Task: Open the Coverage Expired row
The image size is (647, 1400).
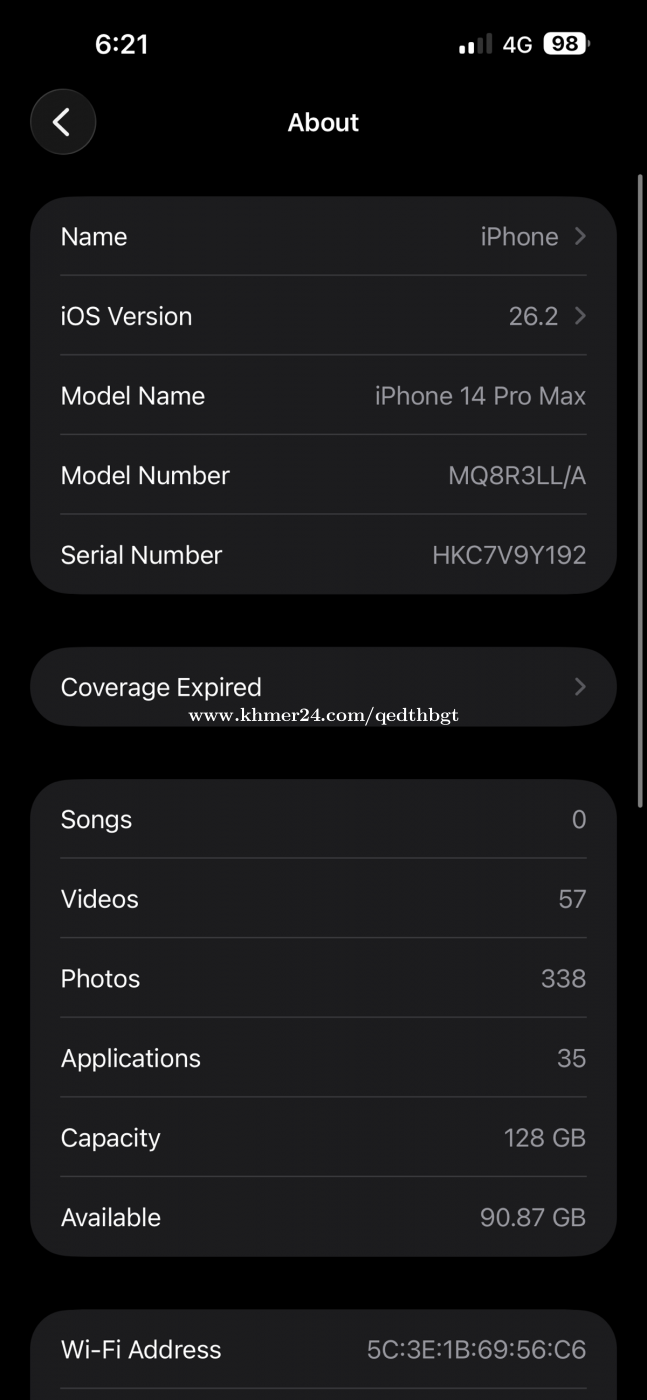Action: tap(323, 686)
